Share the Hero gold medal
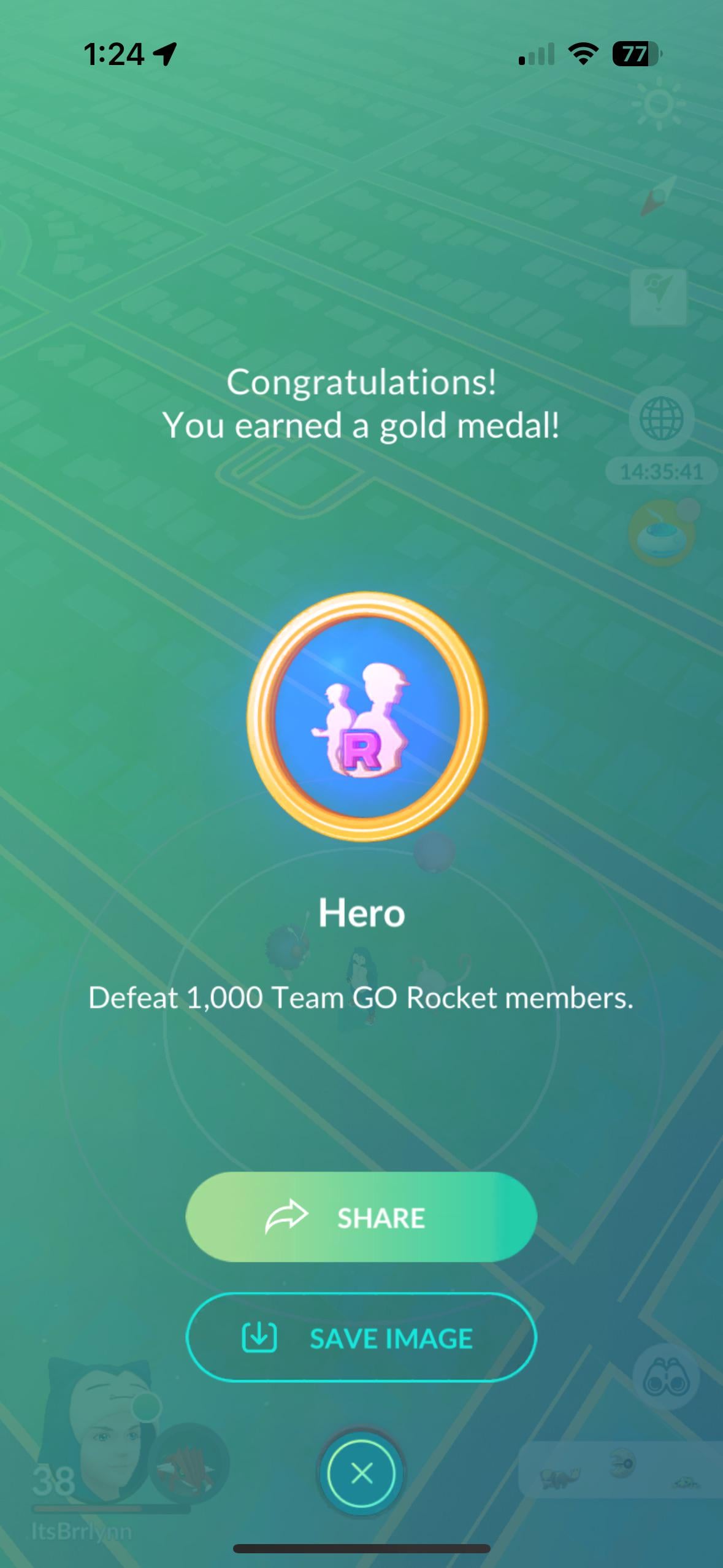 (361, 1217)
